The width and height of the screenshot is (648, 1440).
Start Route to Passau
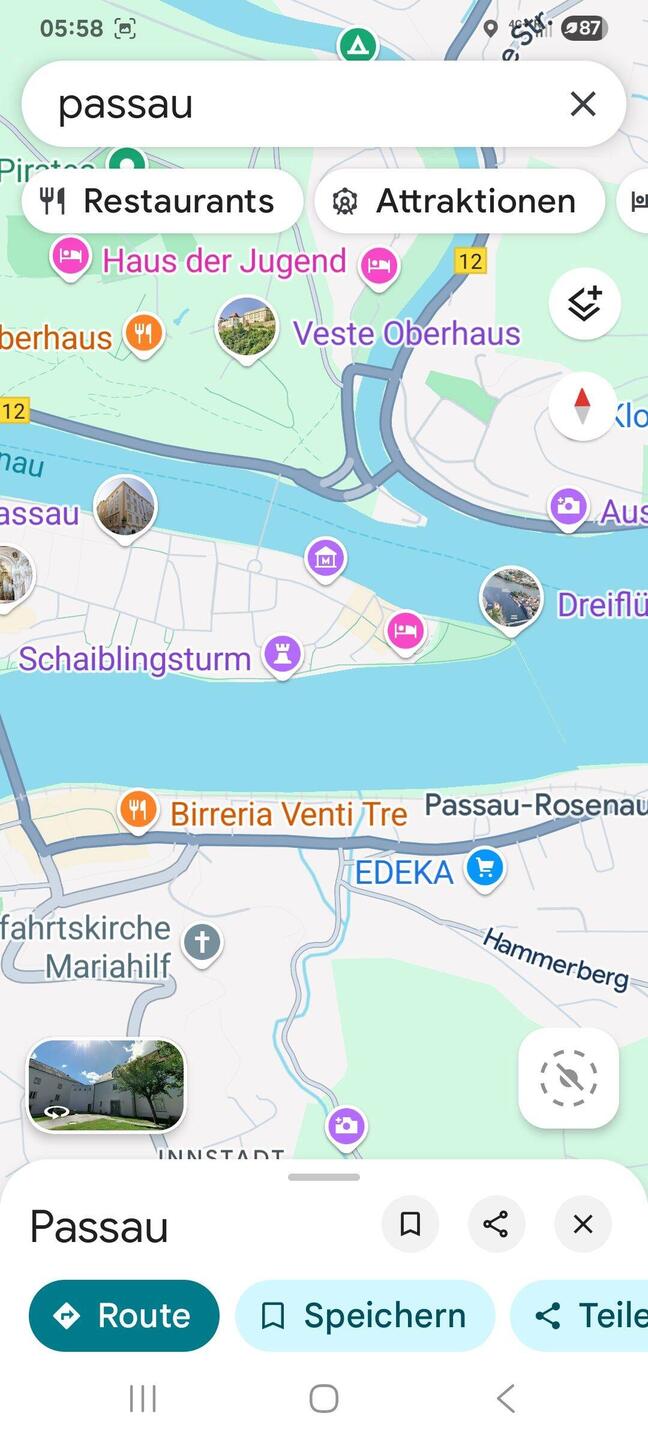point(124,1315)
